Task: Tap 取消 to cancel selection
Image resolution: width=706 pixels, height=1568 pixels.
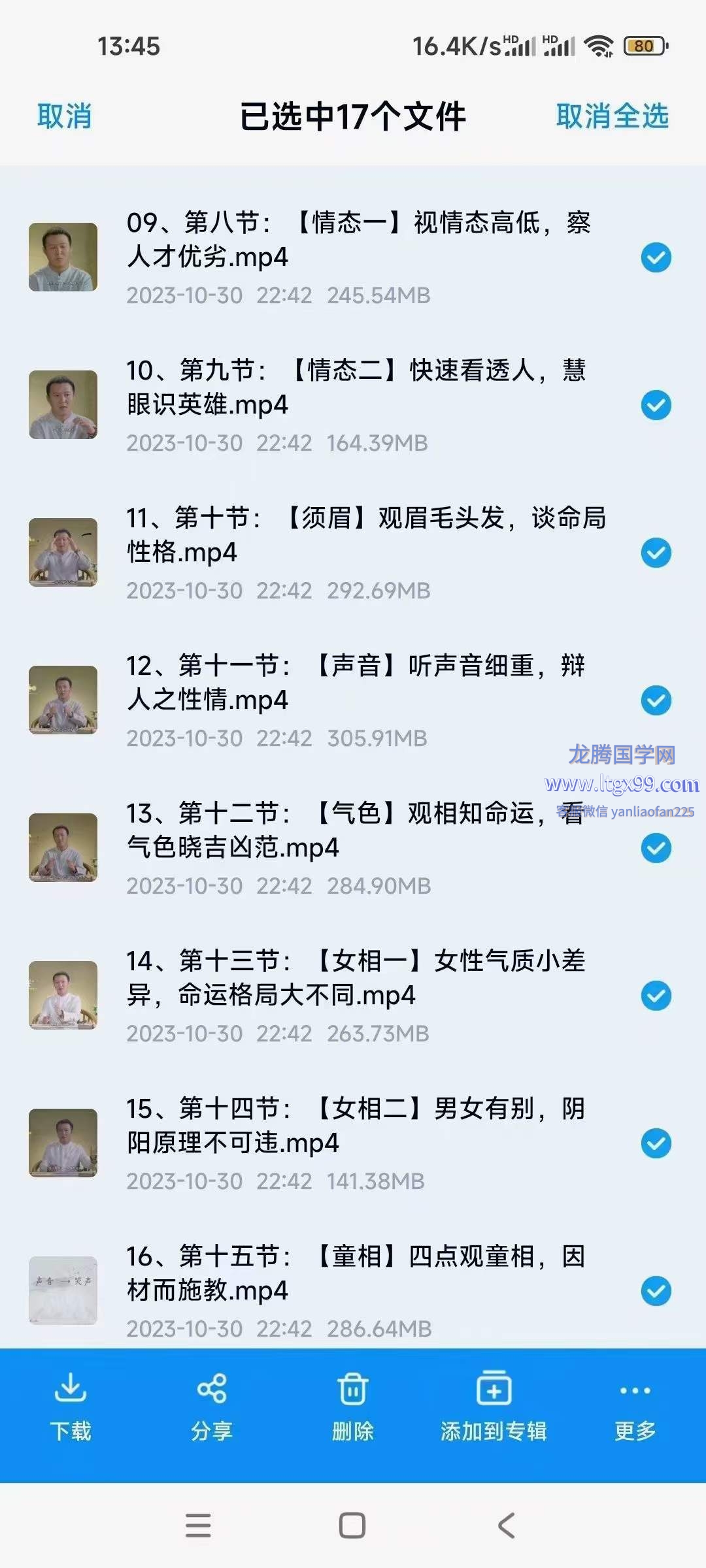Action: (x=64, y=116)
